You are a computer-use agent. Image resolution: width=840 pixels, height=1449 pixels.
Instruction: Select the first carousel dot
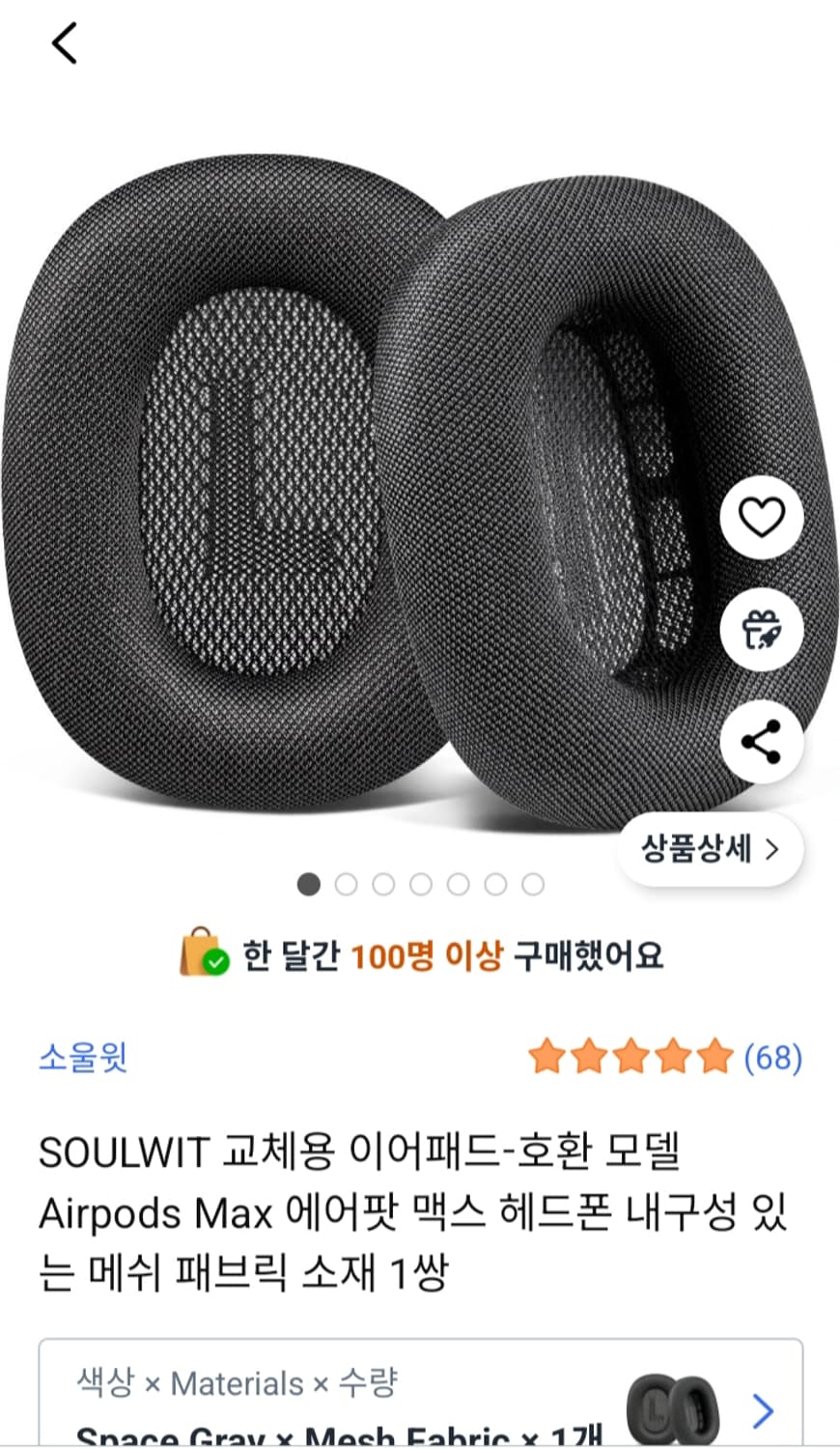point(308,884)
